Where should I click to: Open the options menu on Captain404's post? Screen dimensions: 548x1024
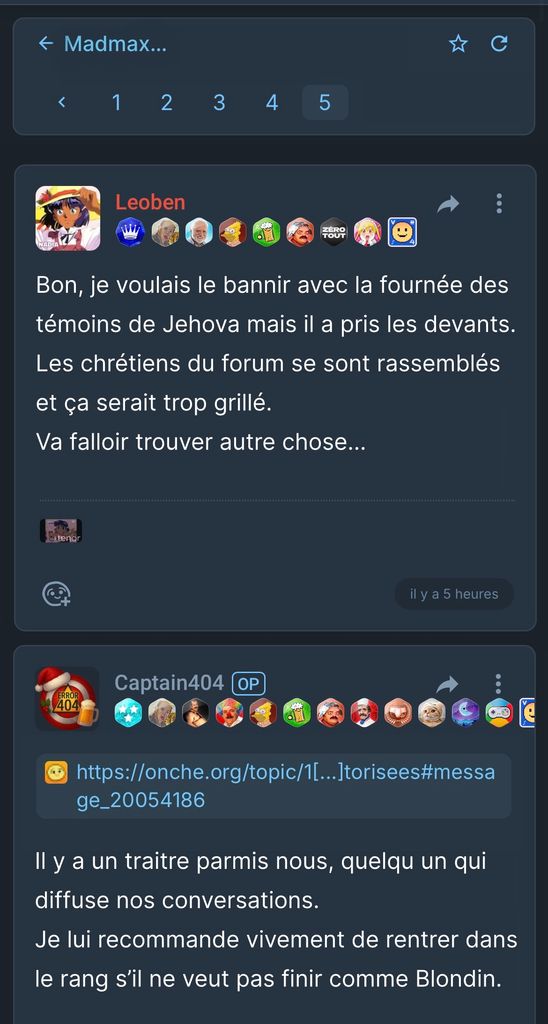(x=498, y=684)
